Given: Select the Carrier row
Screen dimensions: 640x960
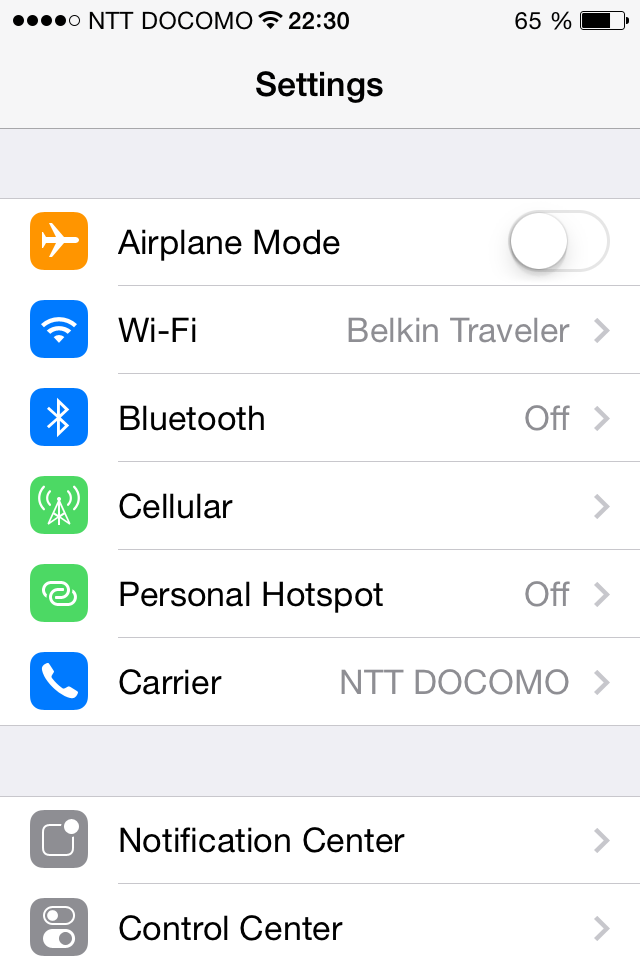Looking at the screenshot, I should coord(320,682).
